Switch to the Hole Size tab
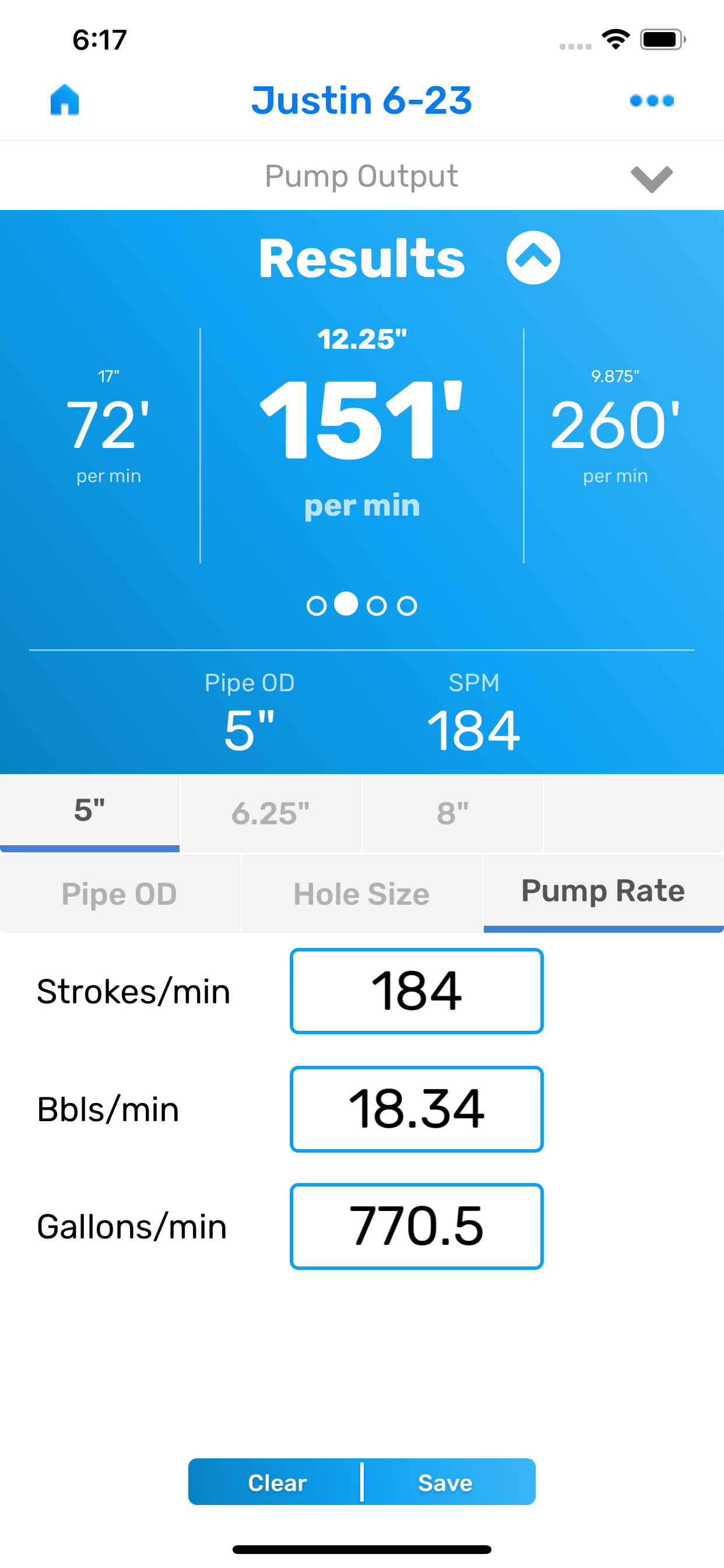Screen dimensions: 724x1568 pos(361,894)
